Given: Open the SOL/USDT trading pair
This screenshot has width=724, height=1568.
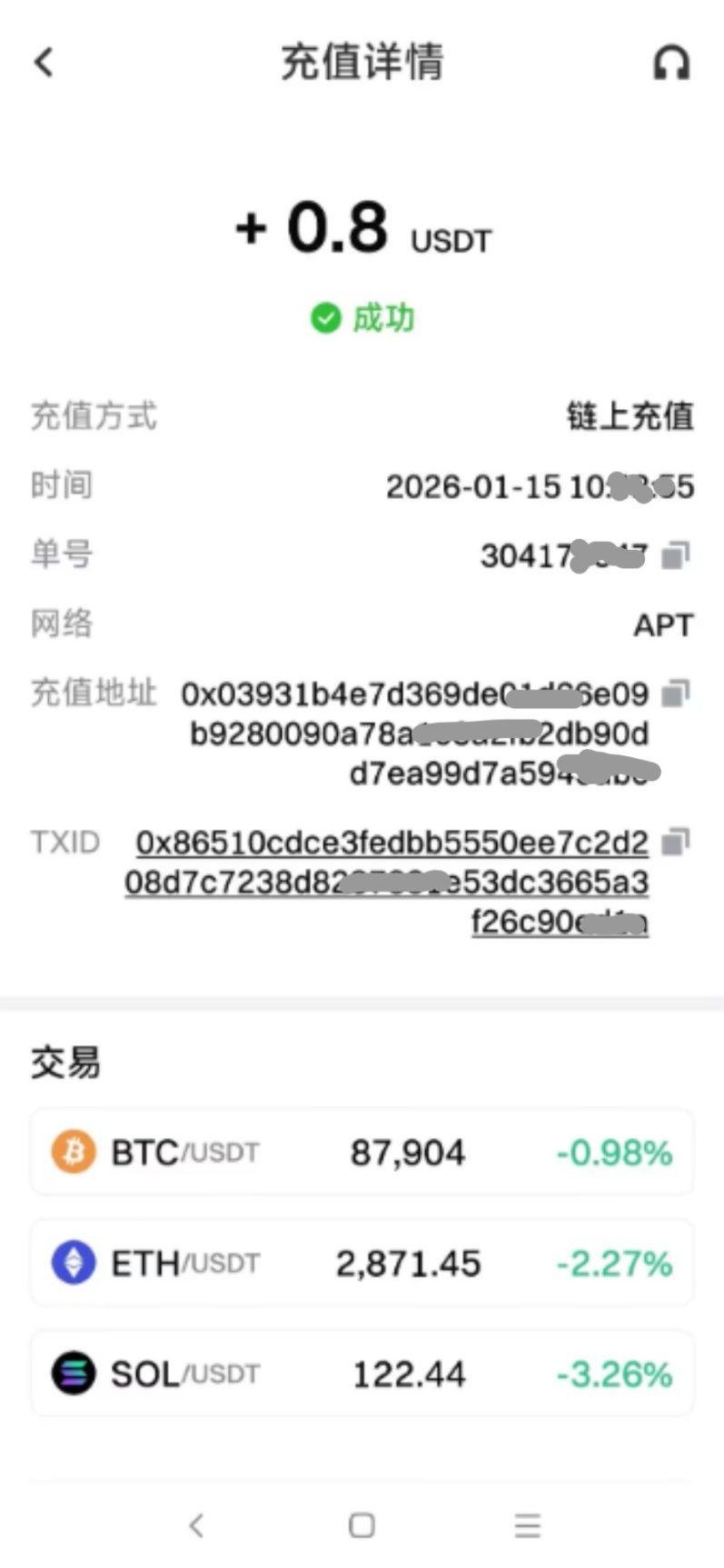Looking at the screenshot, I should 362,1373.
